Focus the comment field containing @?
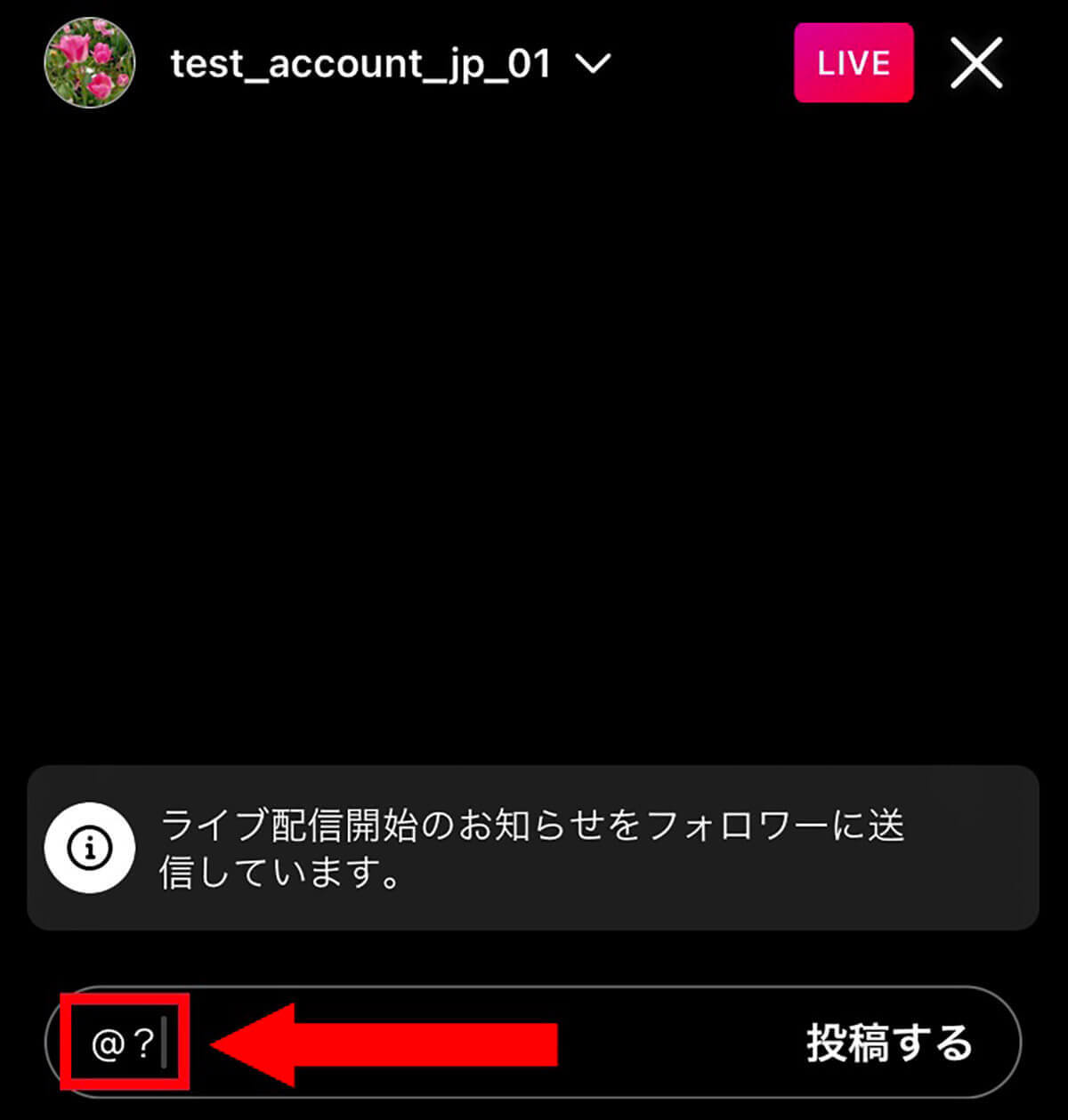The height and width of the screenshot is (1120, 1068). pyautogui.click(x=445, y=1043)
